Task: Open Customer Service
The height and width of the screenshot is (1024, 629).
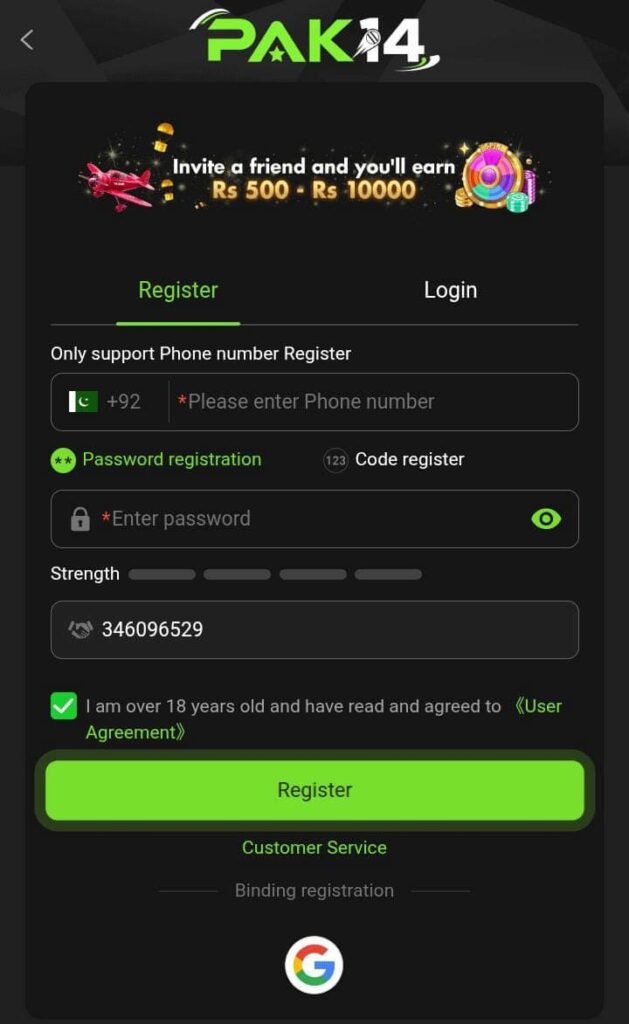Action: (314, 848)
